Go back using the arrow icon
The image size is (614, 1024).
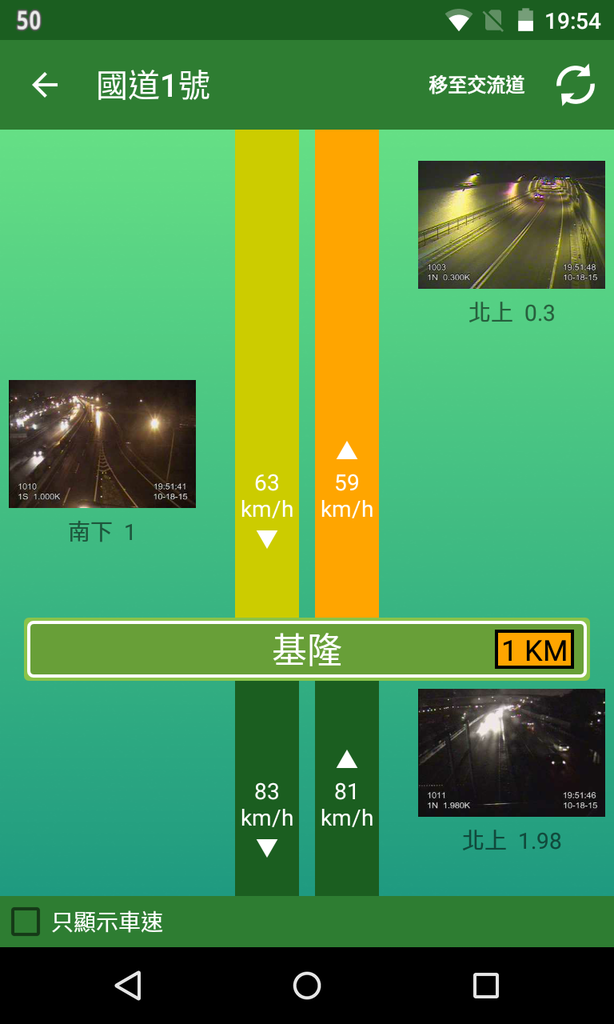pyautogui.click(x=45, y=85)
